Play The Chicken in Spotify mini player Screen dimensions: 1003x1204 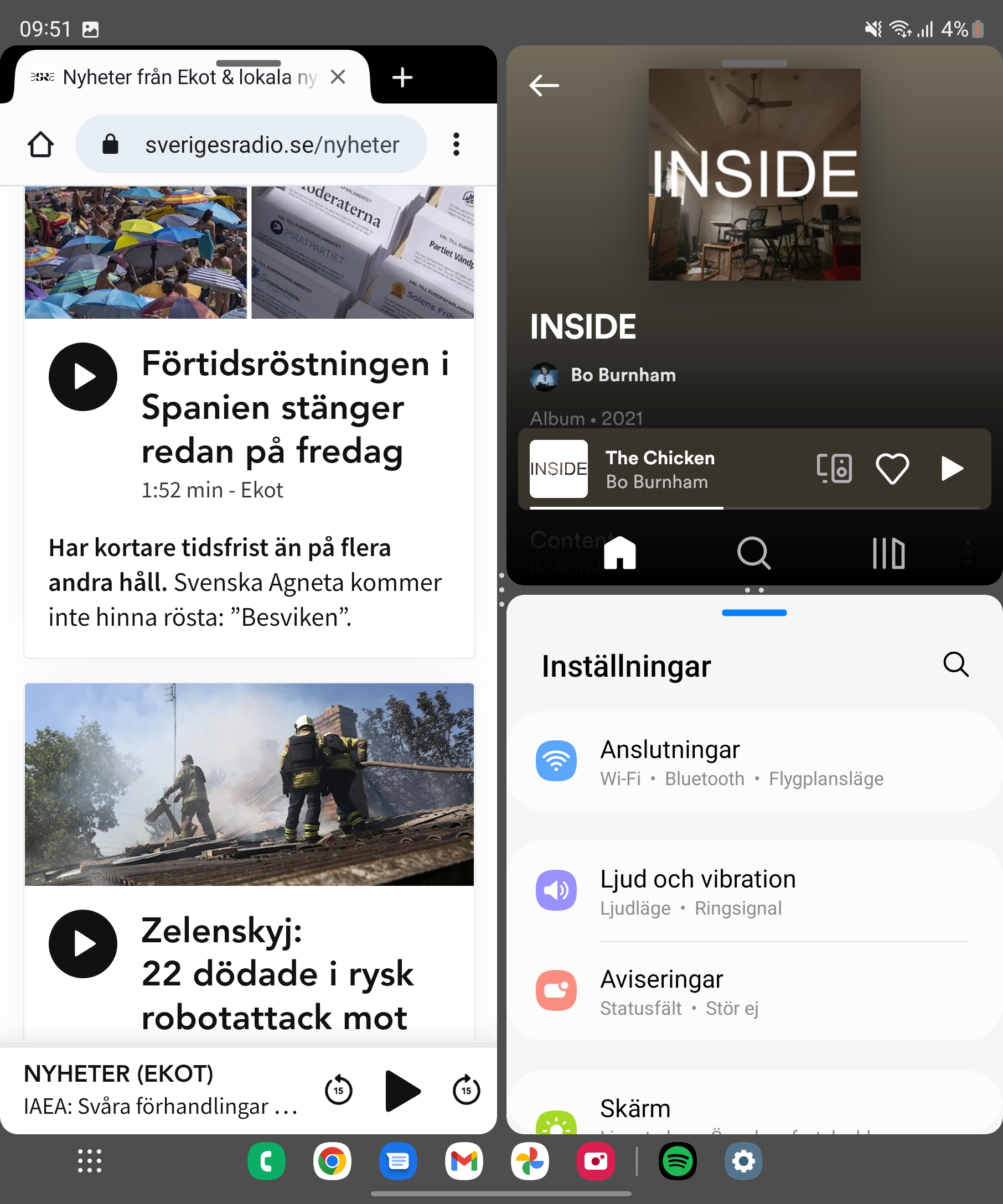[952, 469]
